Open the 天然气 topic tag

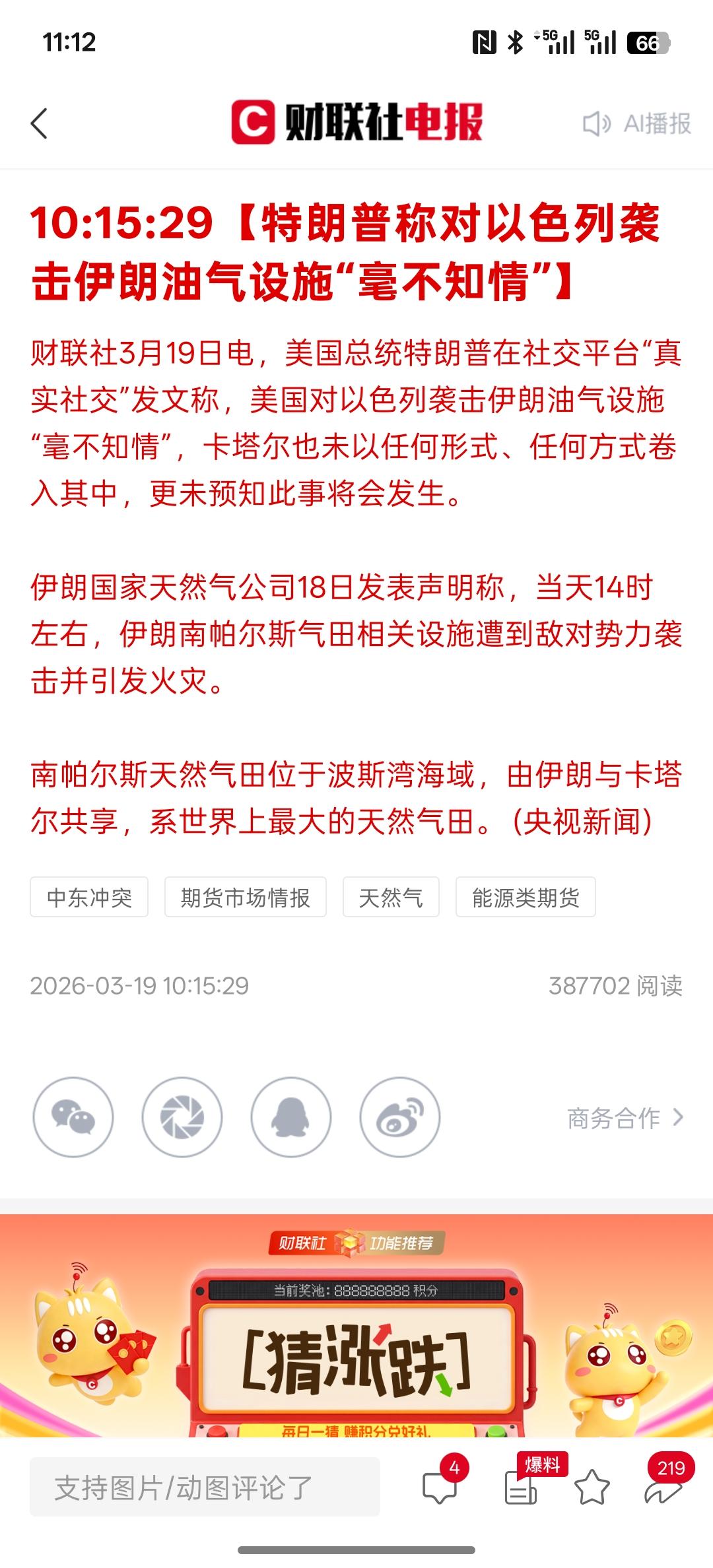(x=390, y=896)
